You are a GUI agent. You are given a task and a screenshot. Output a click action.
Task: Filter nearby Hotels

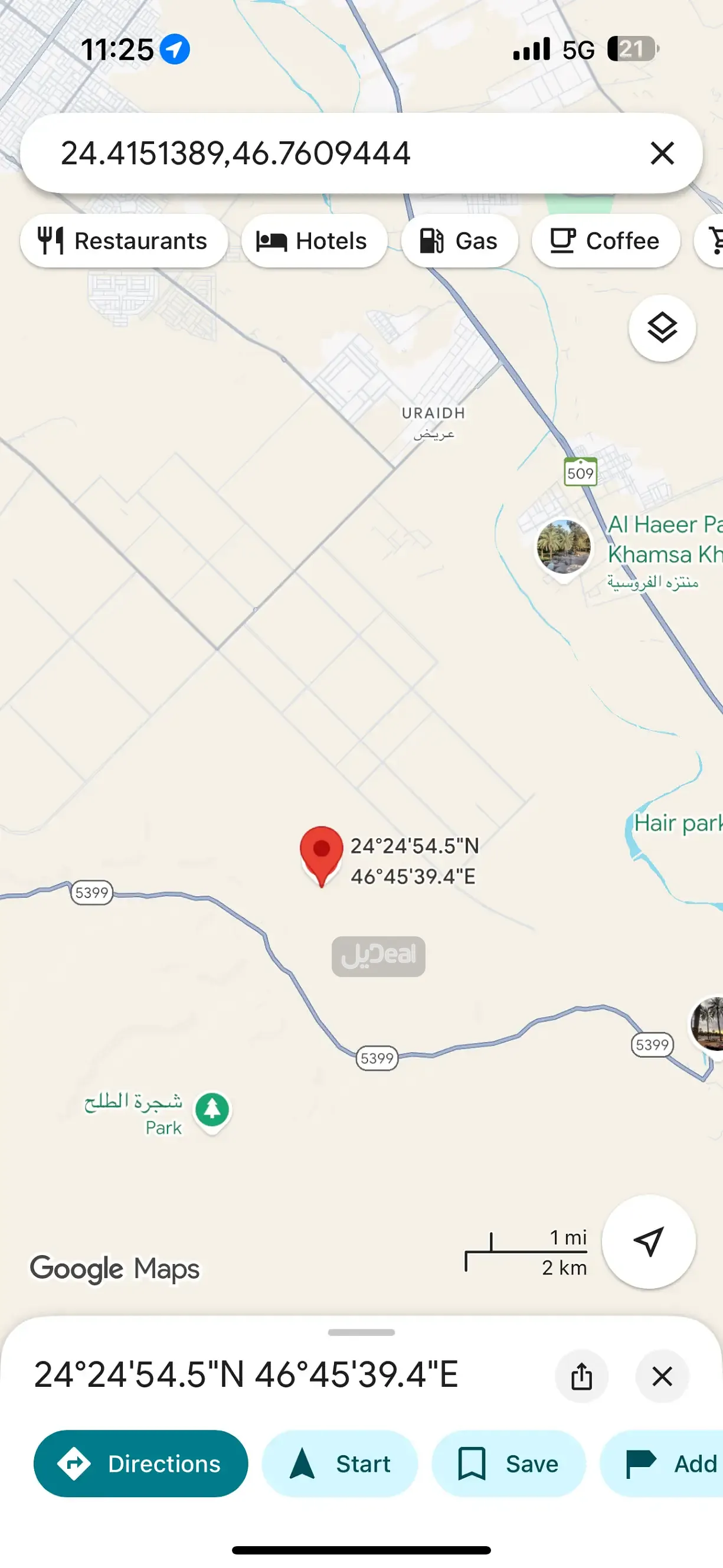pos(314,241)
